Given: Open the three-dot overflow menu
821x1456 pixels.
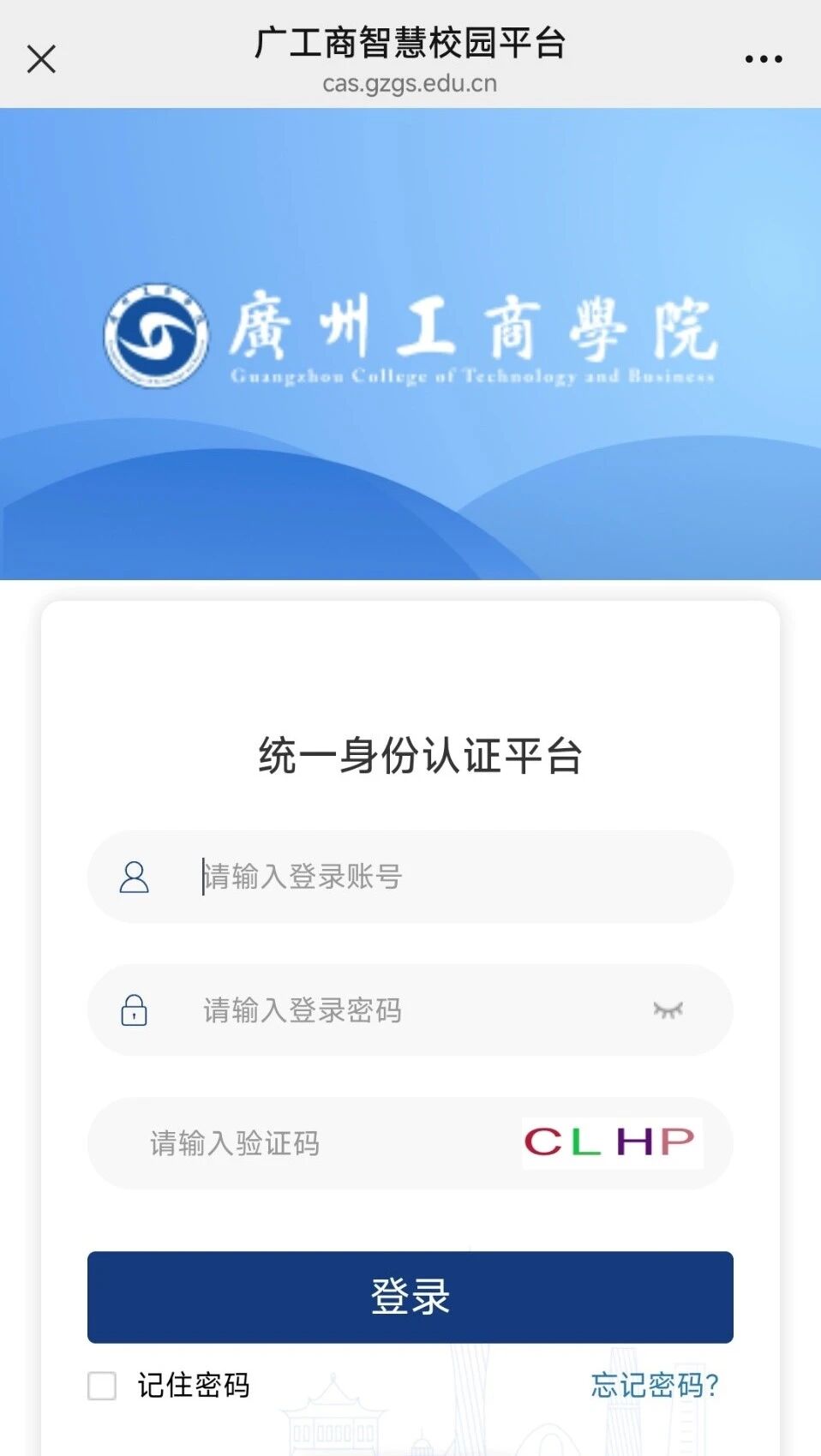Looking at the screenshot, I should pyautogui.click(x=763, y=59).
